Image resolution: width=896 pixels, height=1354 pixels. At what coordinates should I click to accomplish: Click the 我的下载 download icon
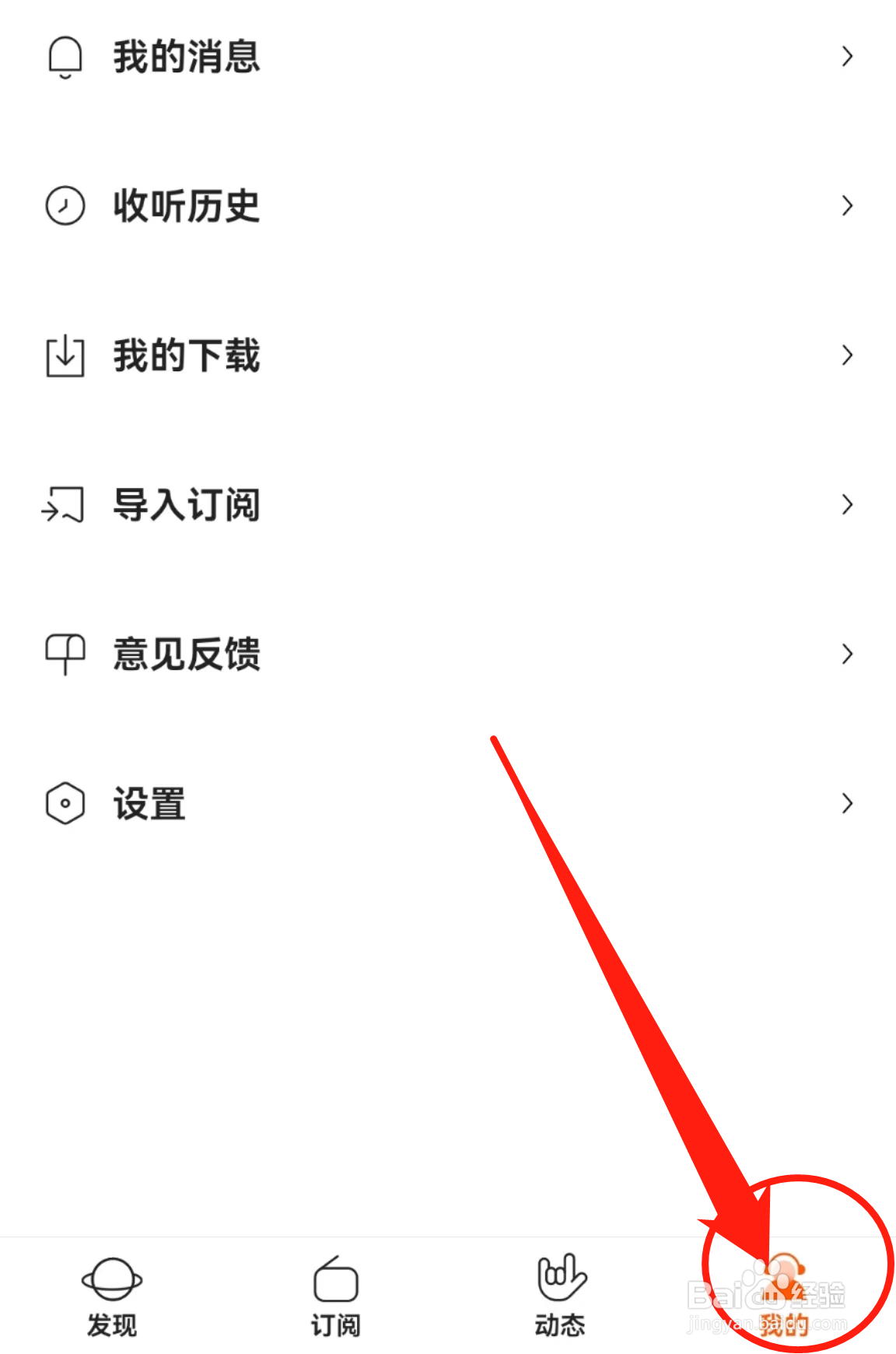pos(64,356)
